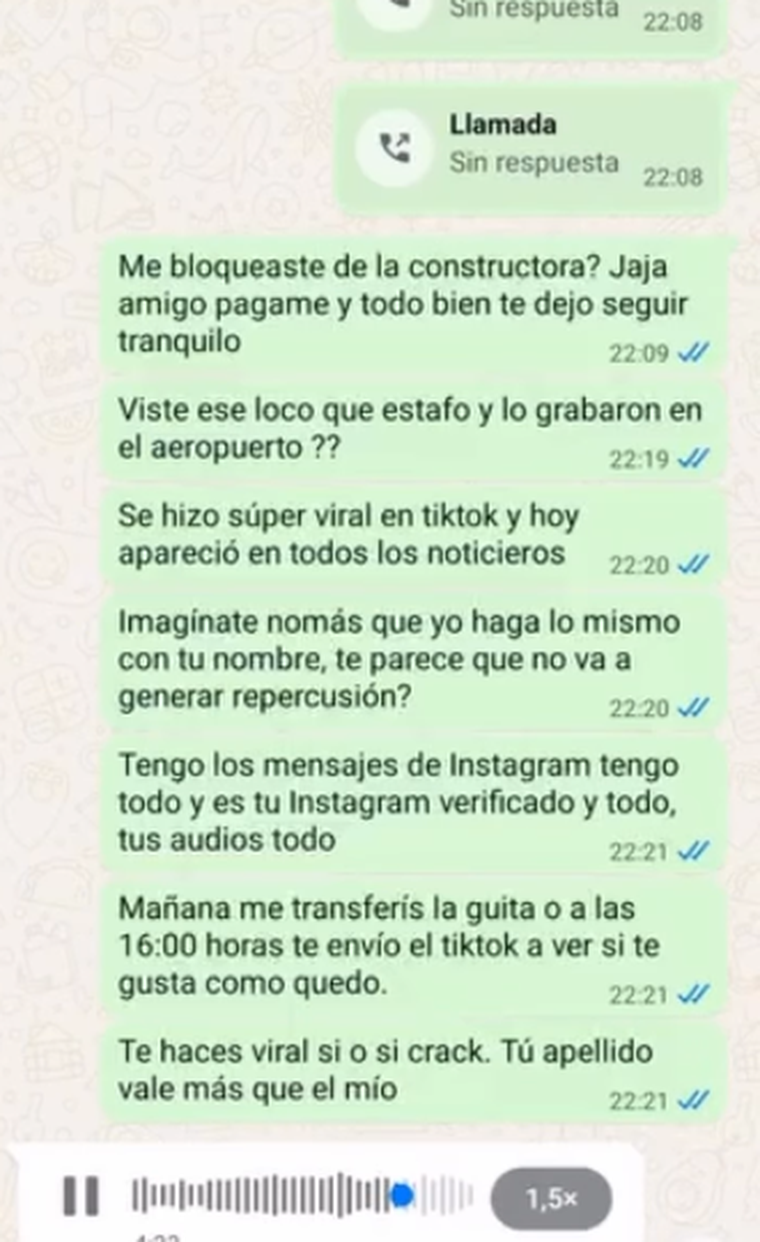Image resolution: width=760 pixels, height=1242 pixels.
Task: Seek within the voice message waveform
Action: point(300,1196)
